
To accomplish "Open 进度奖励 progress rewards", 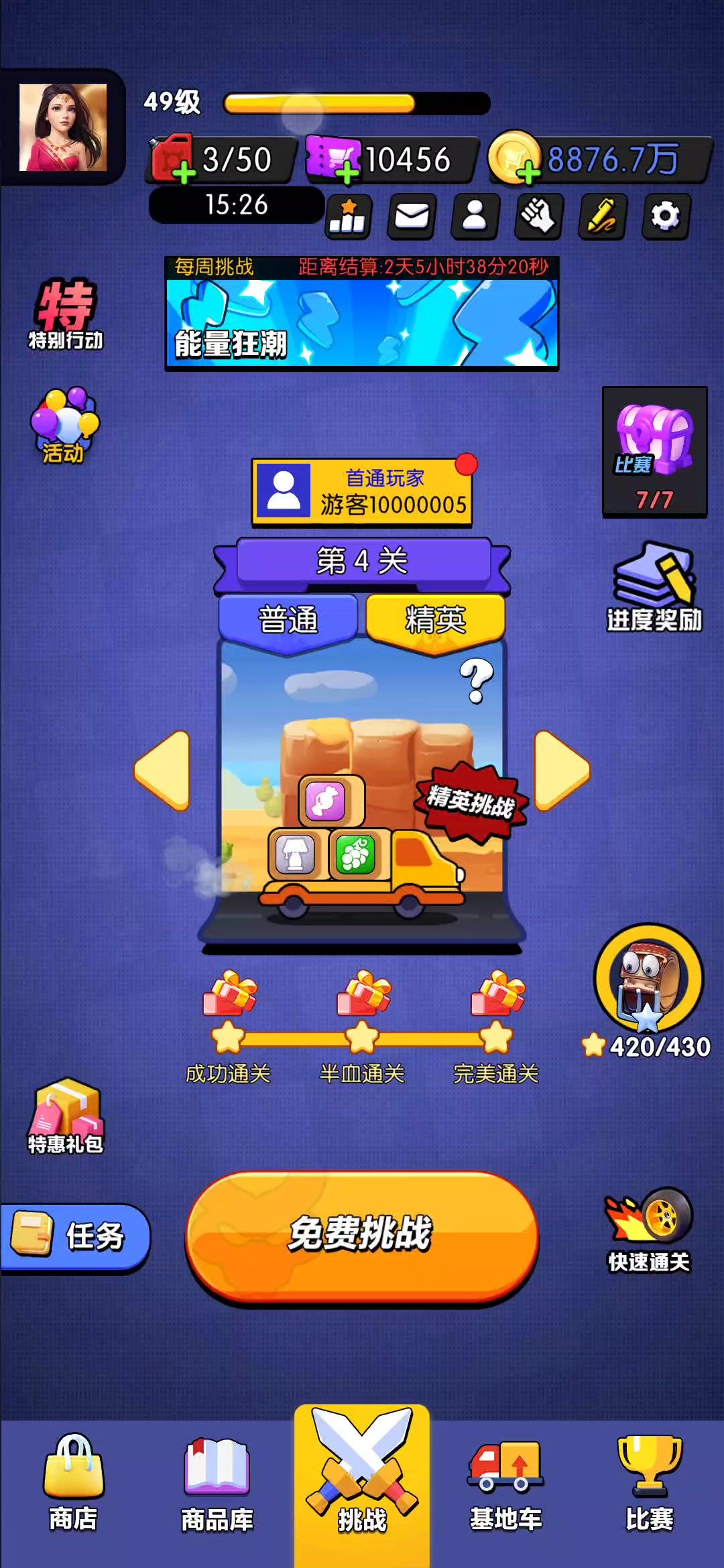I will 654,588.
